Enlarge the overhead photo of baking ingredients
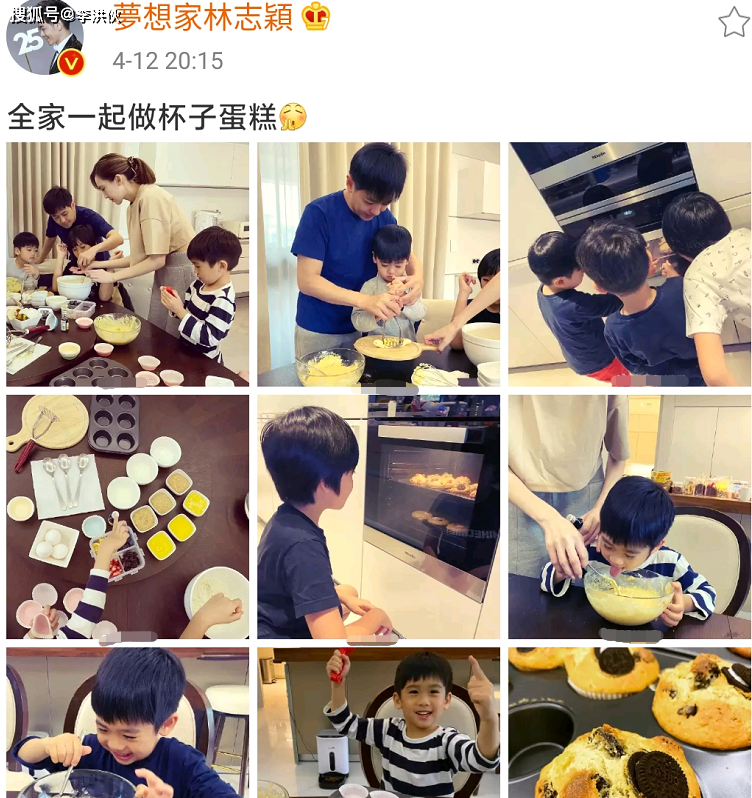 [x=128, y=516]
